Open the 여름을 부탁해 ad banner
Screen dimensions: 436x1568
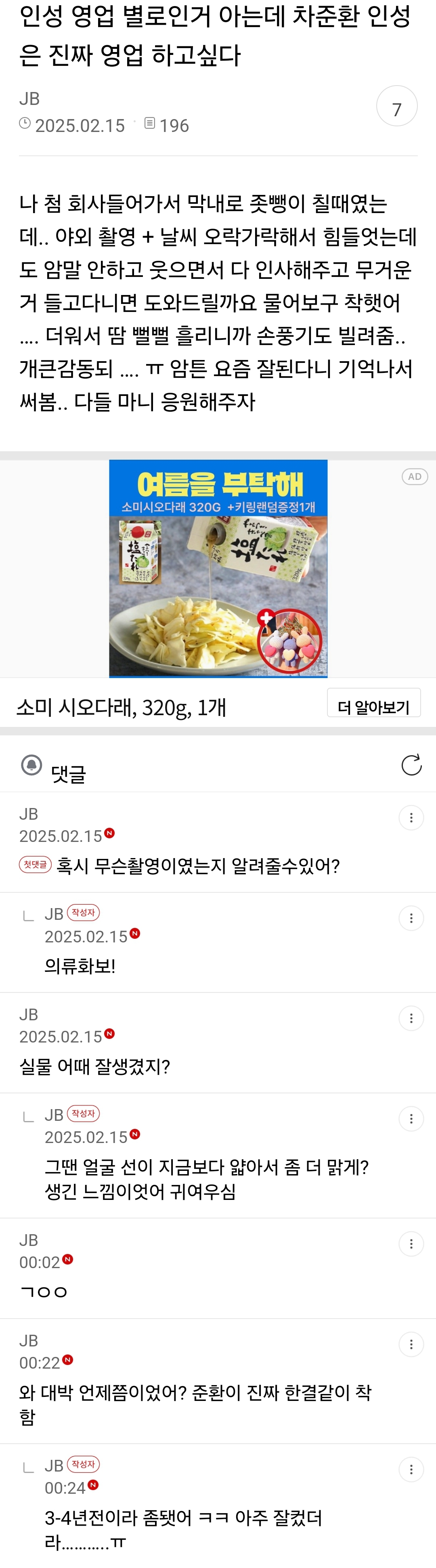pyautogui.click(x=218, y=567)
